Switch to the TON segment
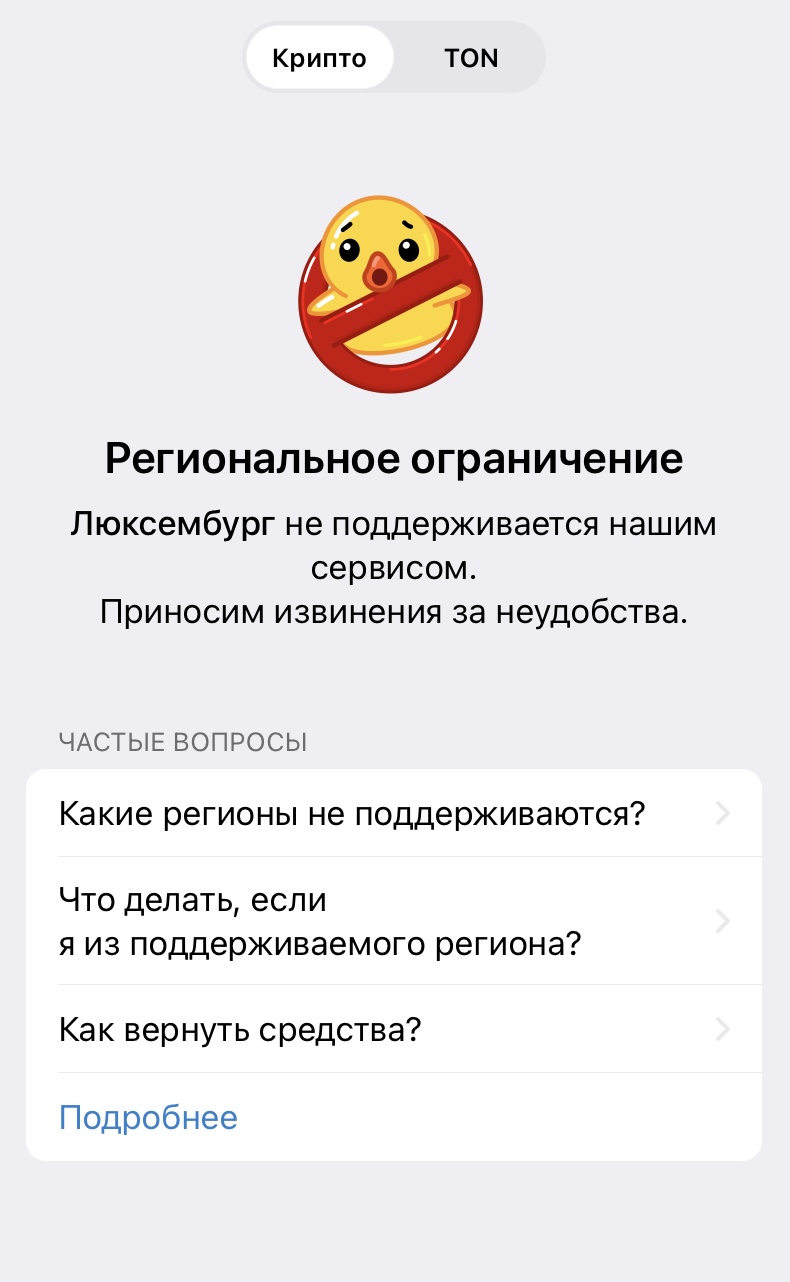 (x=470, y=58)
